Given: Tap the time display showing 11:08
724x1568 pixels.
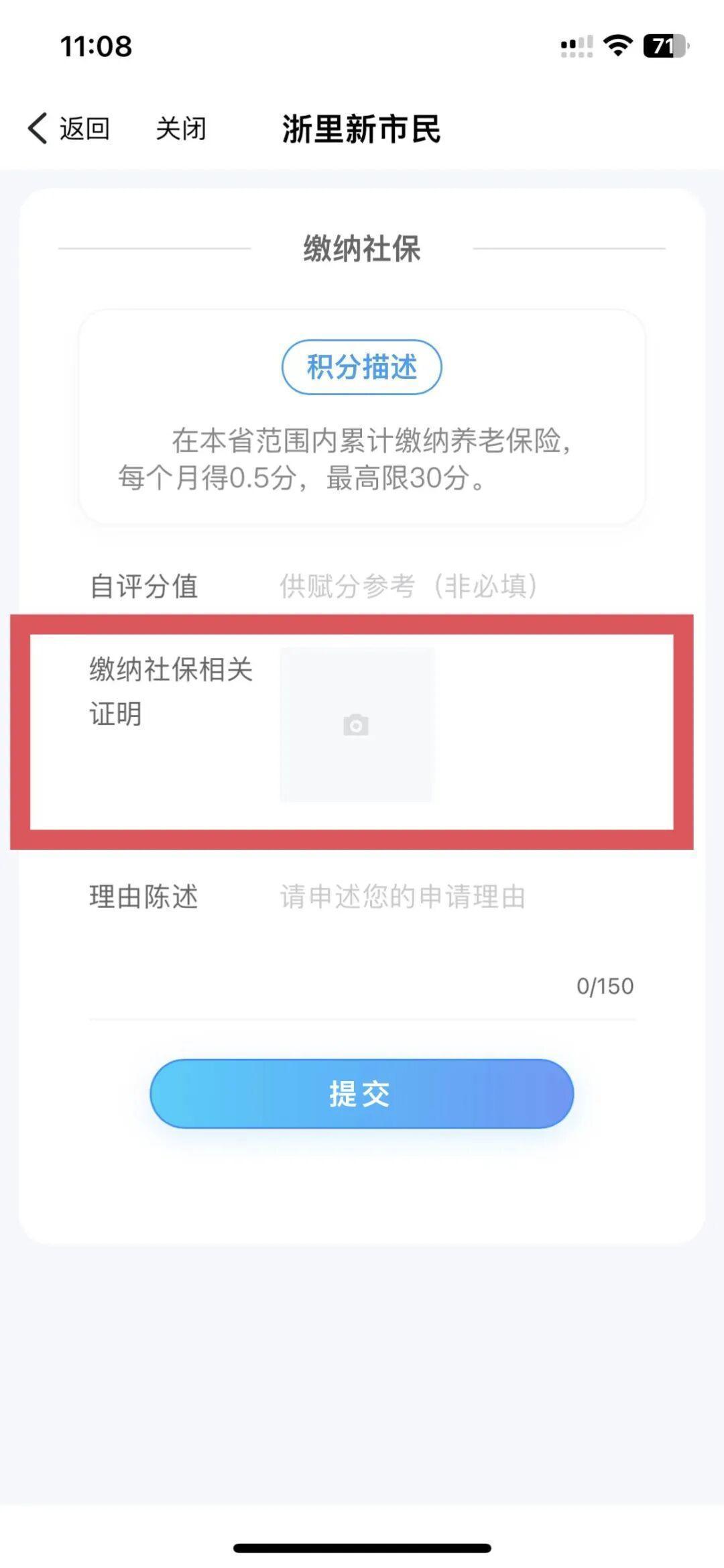Looking at the screenshot, I should pyautogui.click(x=96, y=45).
